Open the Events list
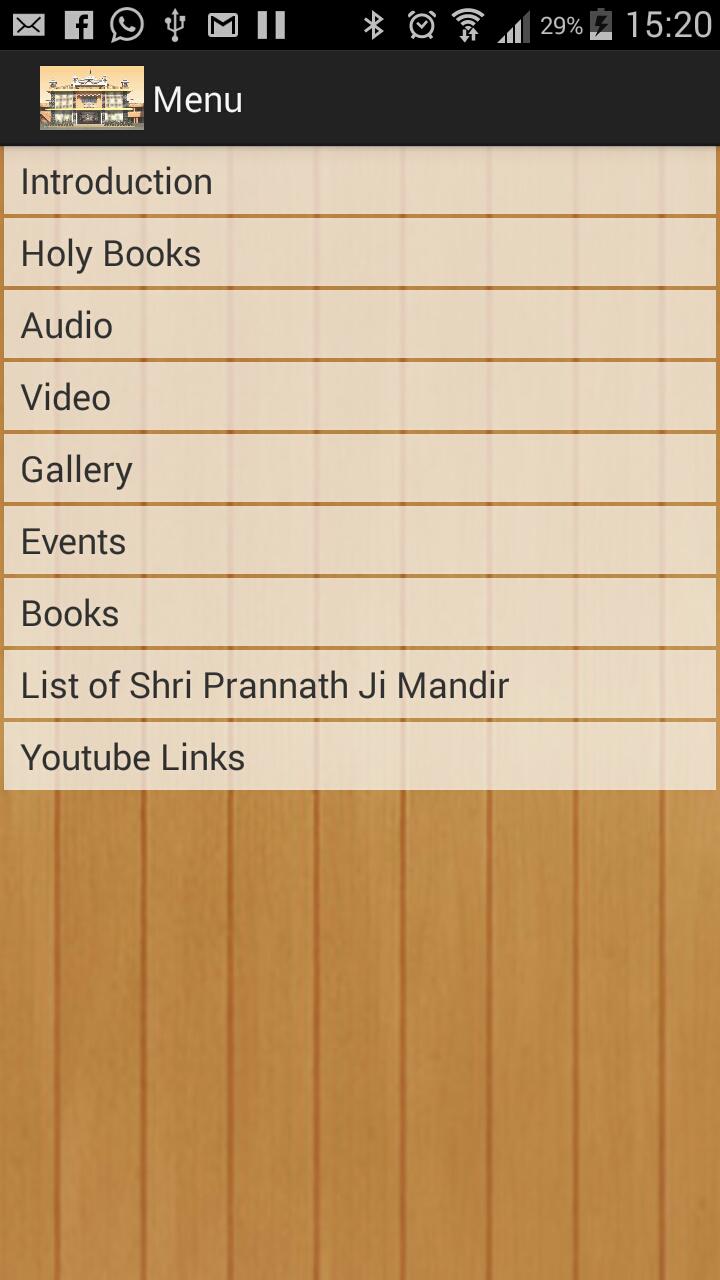The image size is (720, 1280). [x=360, y=542]
